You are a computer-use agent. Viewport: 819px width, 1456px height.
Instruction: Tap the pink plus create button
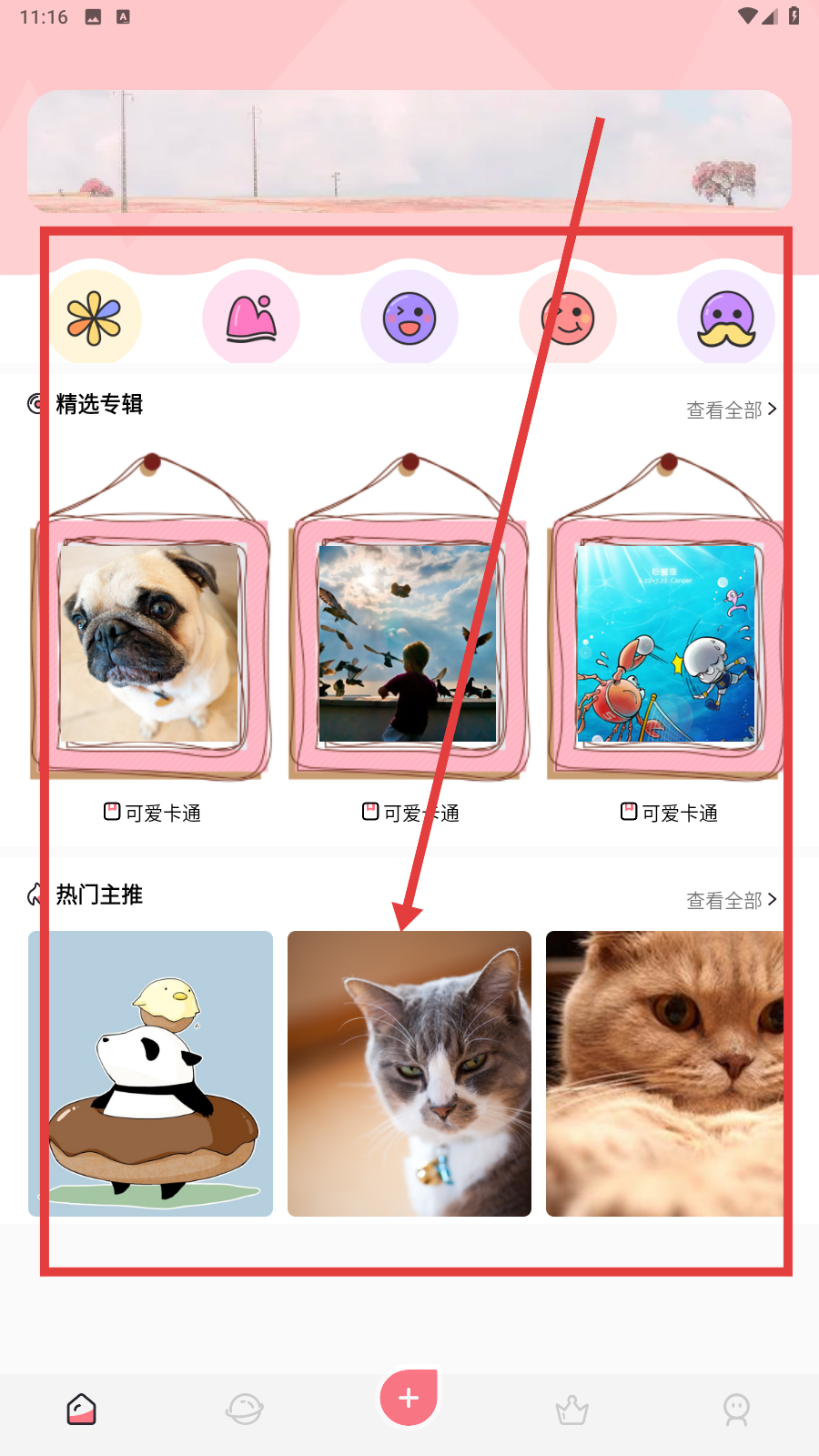(409, 1398)
